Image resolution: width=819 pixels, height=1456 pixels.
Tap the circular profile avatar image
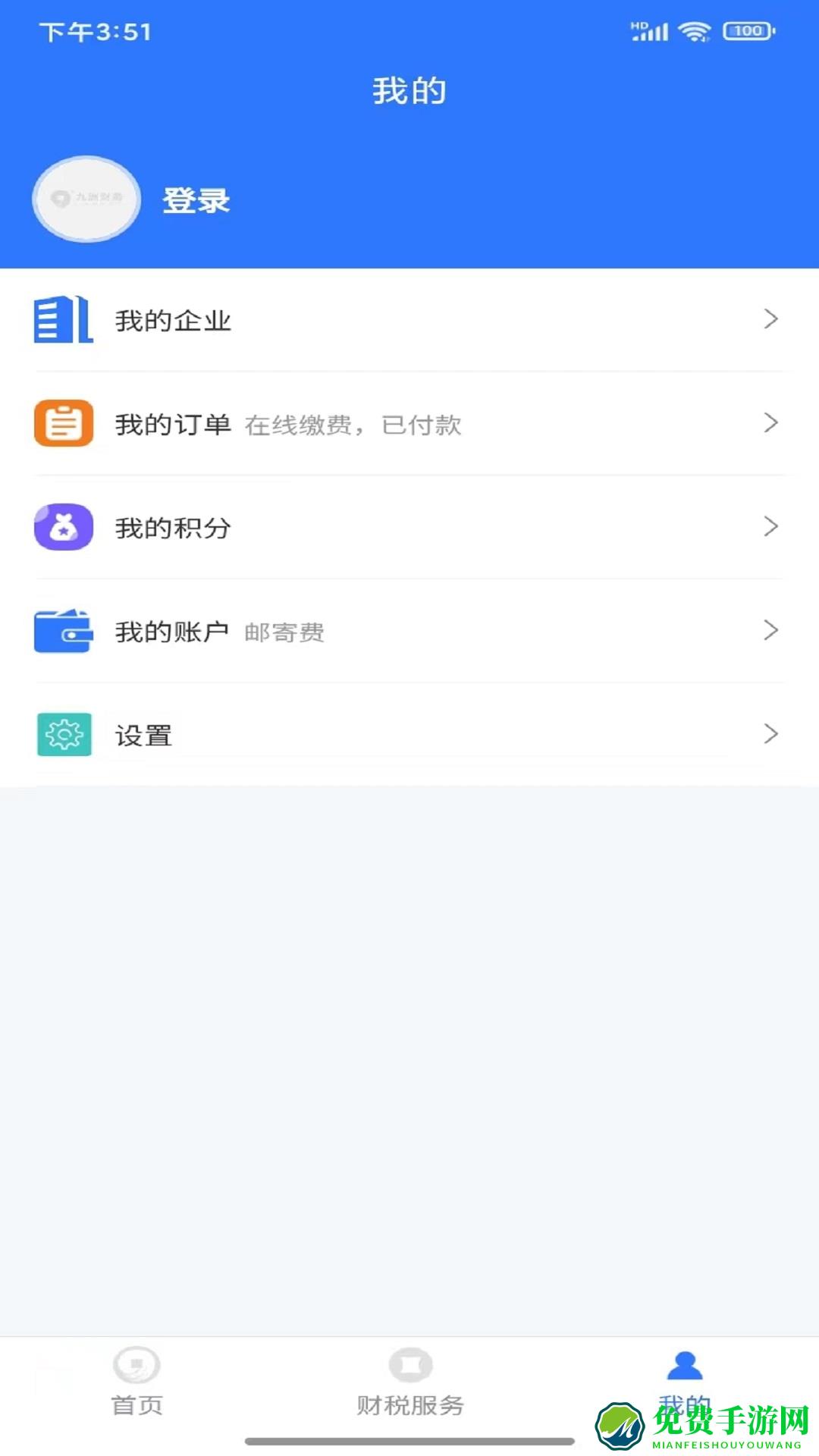86,199
